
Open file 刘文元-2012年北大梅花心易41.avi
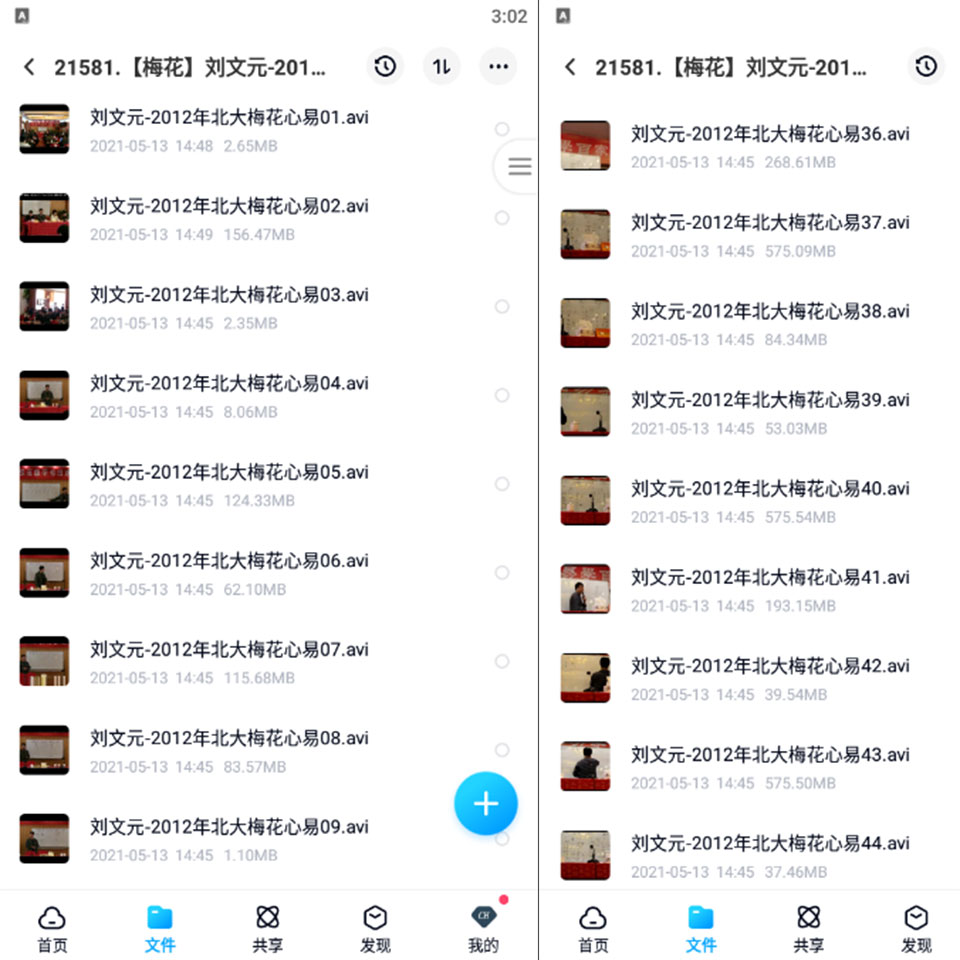coord(770,577)
